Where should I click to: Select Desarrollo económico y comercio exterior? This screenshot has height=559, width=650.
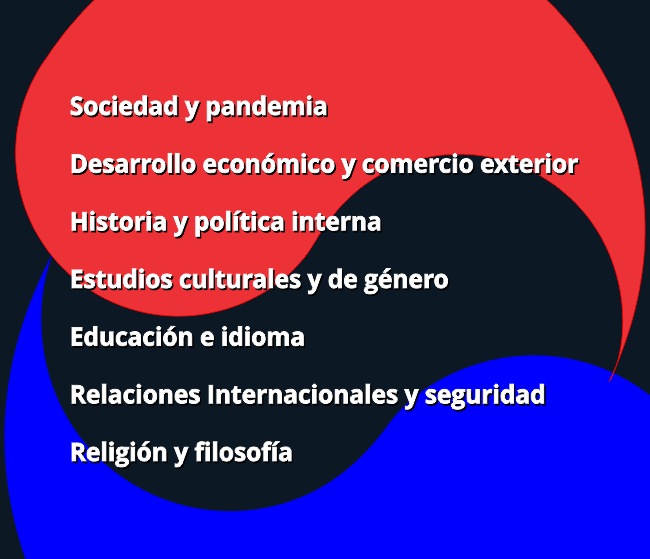(324, 164)
